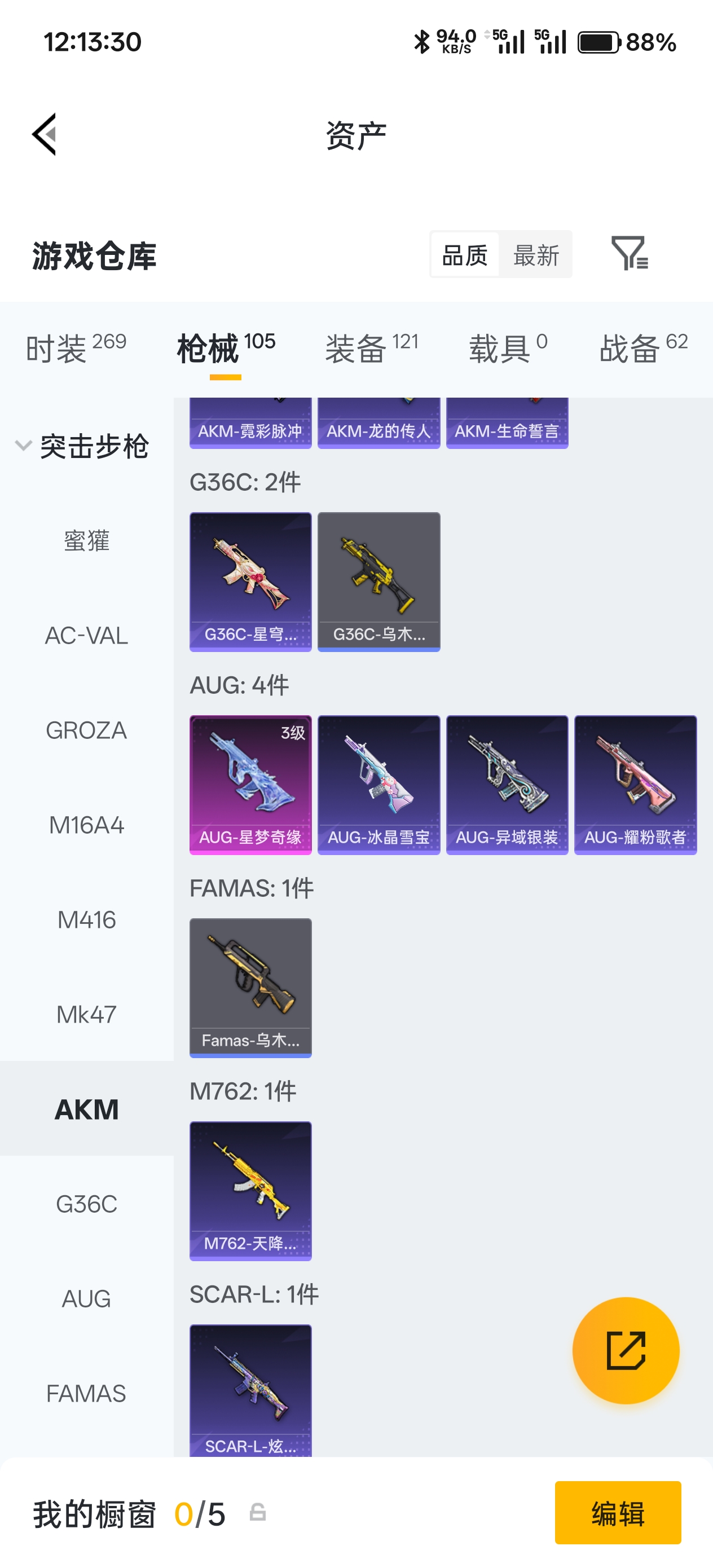Image resolution: width=713 pixels, height=1568 pixels.
Task: Tap the 编辑 button
Action: 618,1513
